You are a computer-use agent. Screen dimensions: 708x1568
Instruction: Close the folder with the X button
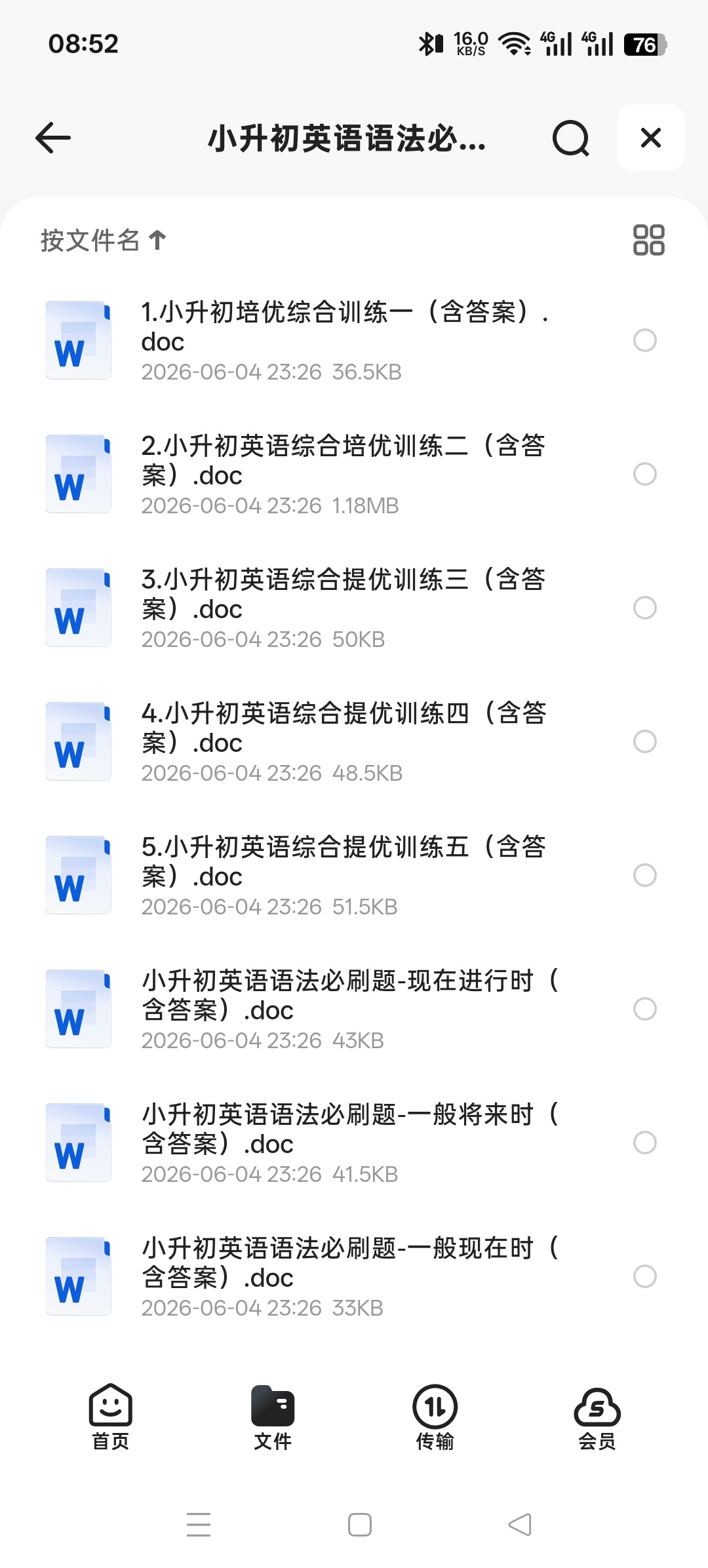(651, 138)
